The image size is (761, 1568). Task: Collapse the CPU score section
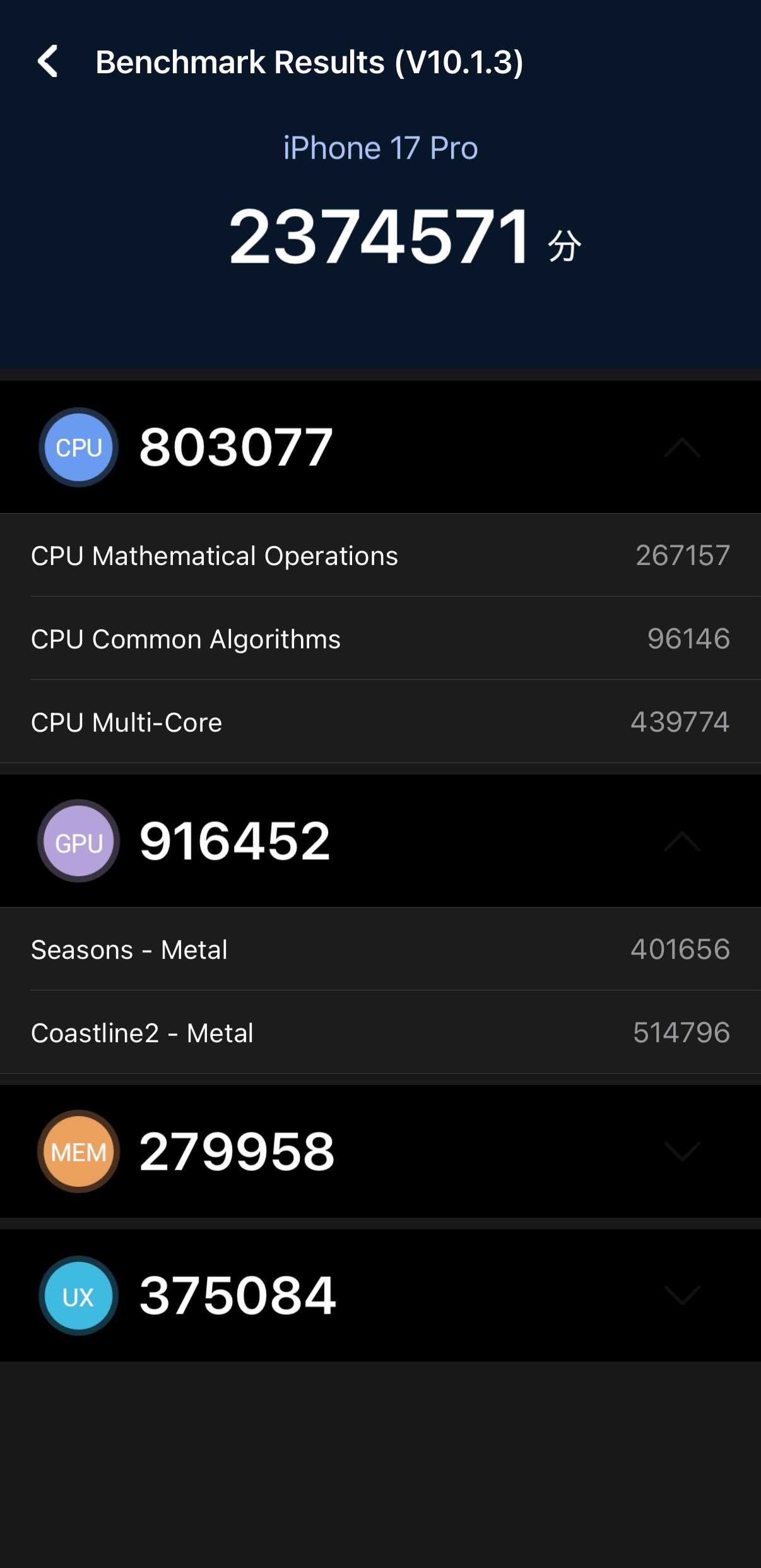682,448
